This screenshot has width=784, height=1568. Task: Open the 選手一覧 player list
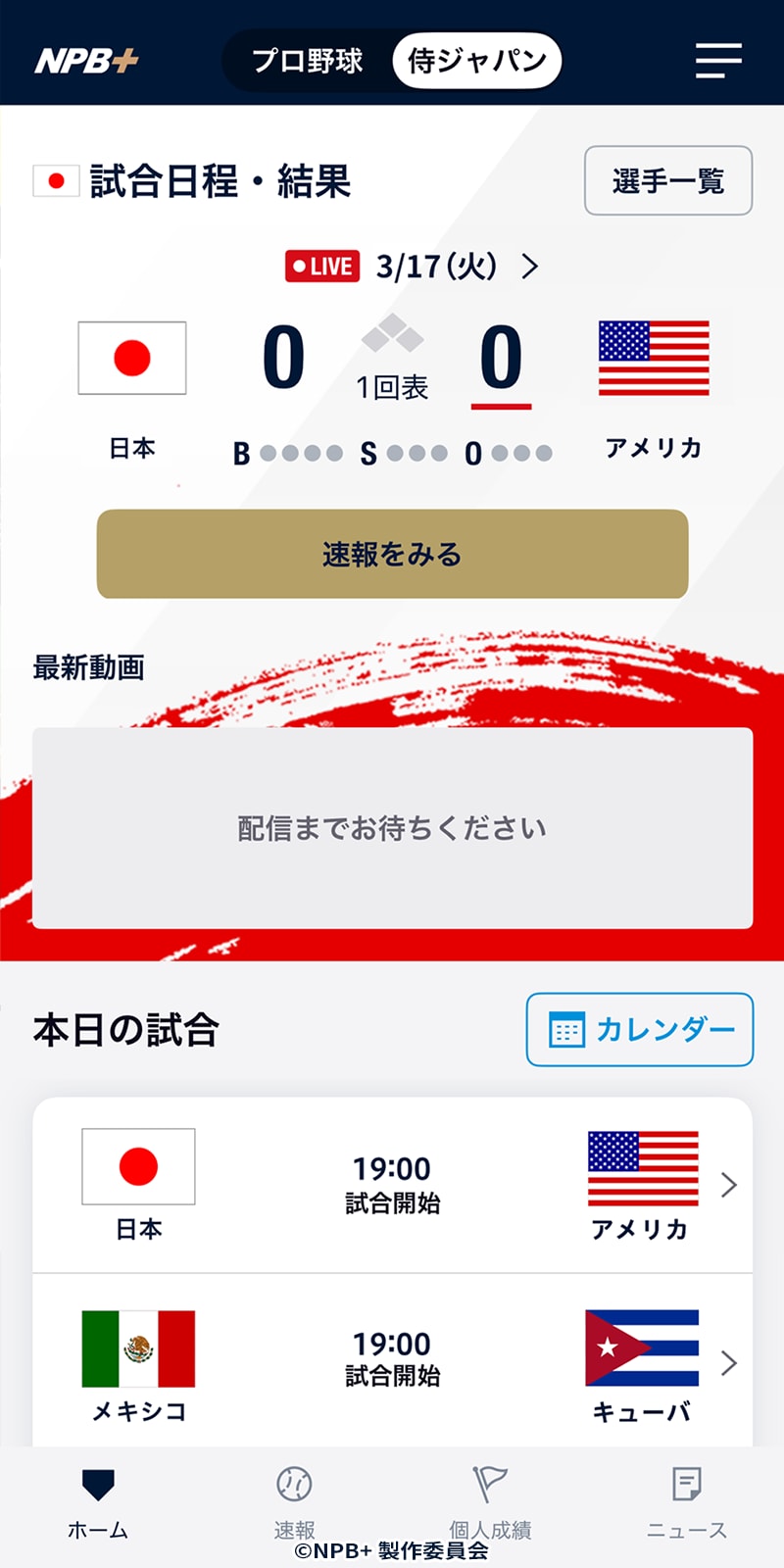(x=667, y=180)
